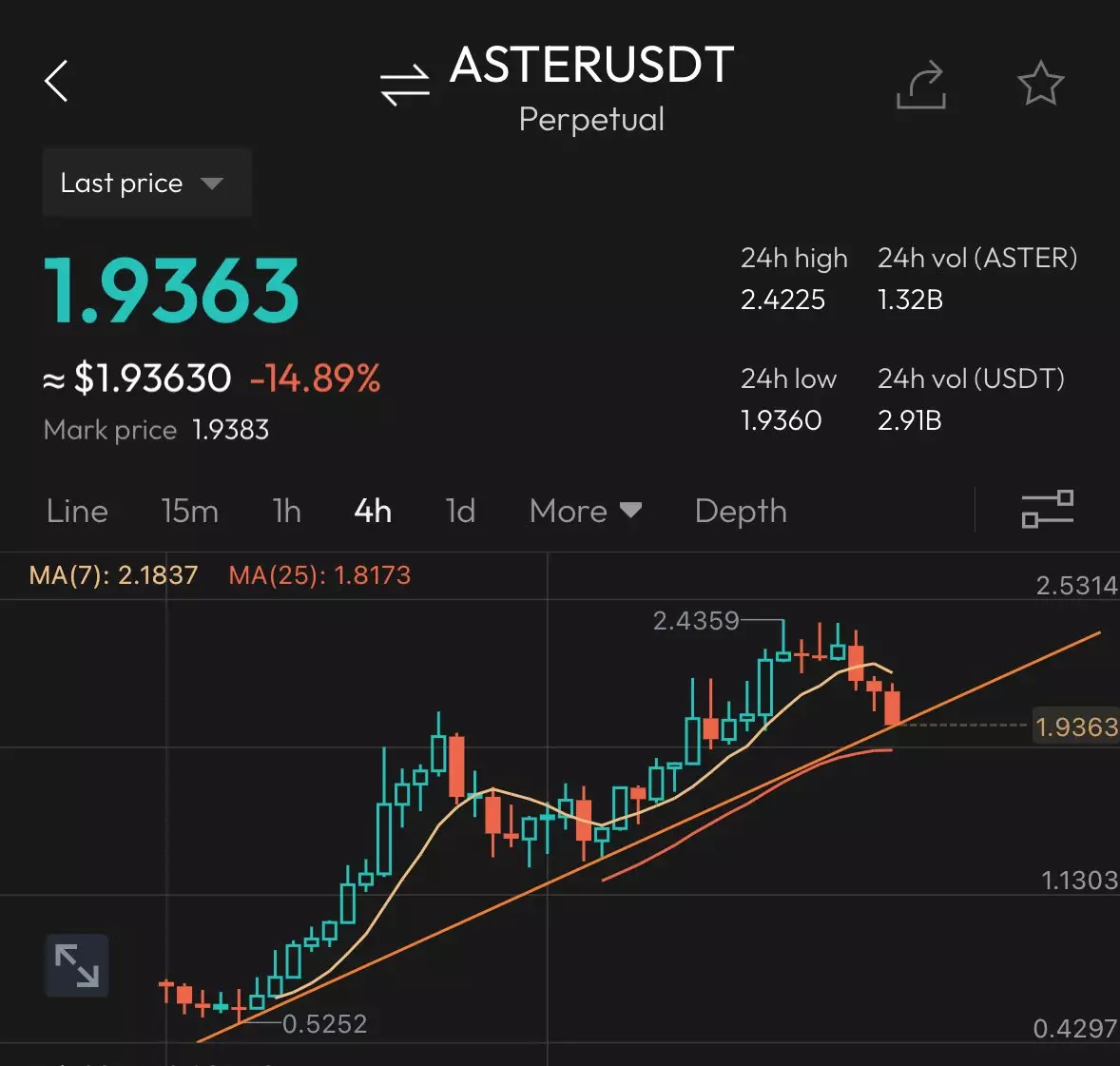
Task: Select the 15m timeframe
Action: coord(189,512)
